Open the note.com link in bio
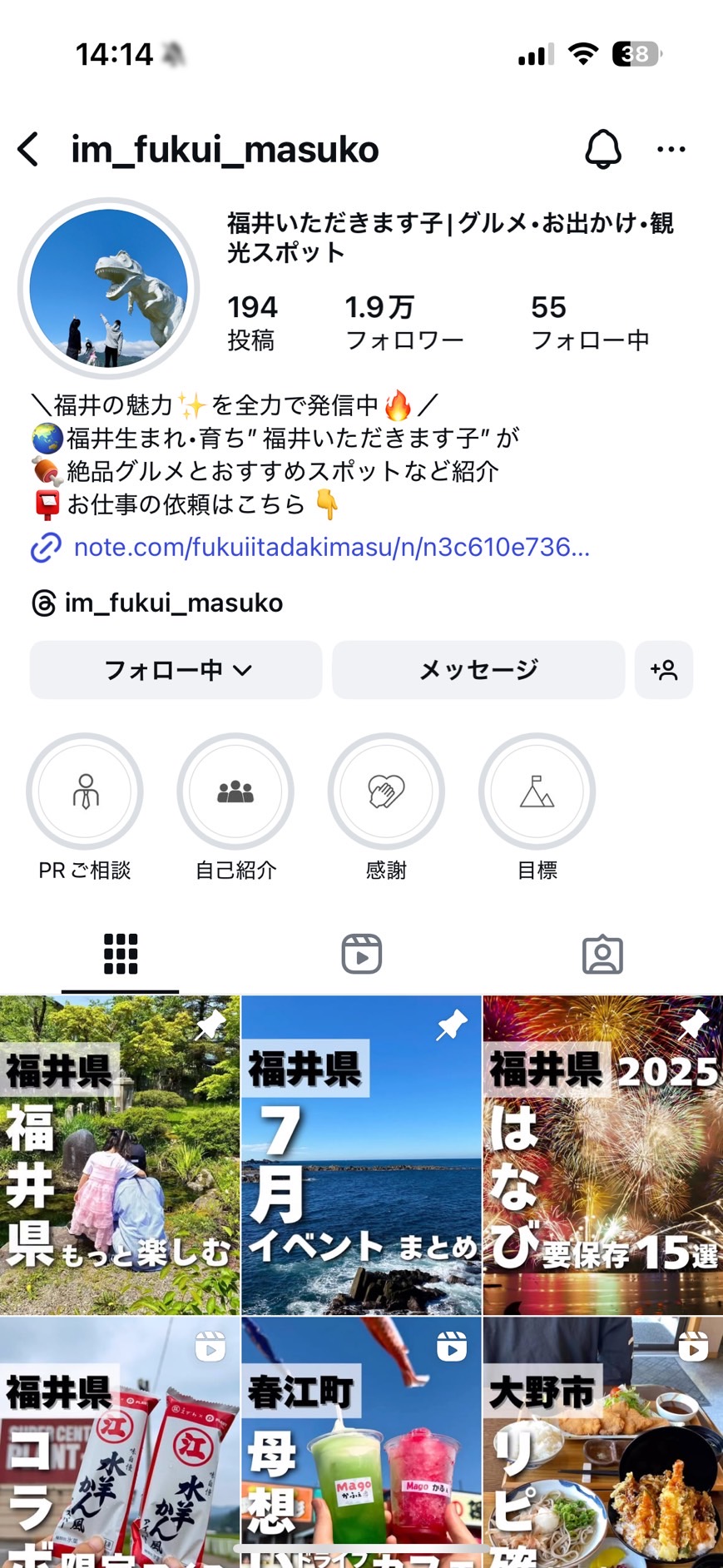Viewport: 723px width, 1568px height. [x=331, y=548]
